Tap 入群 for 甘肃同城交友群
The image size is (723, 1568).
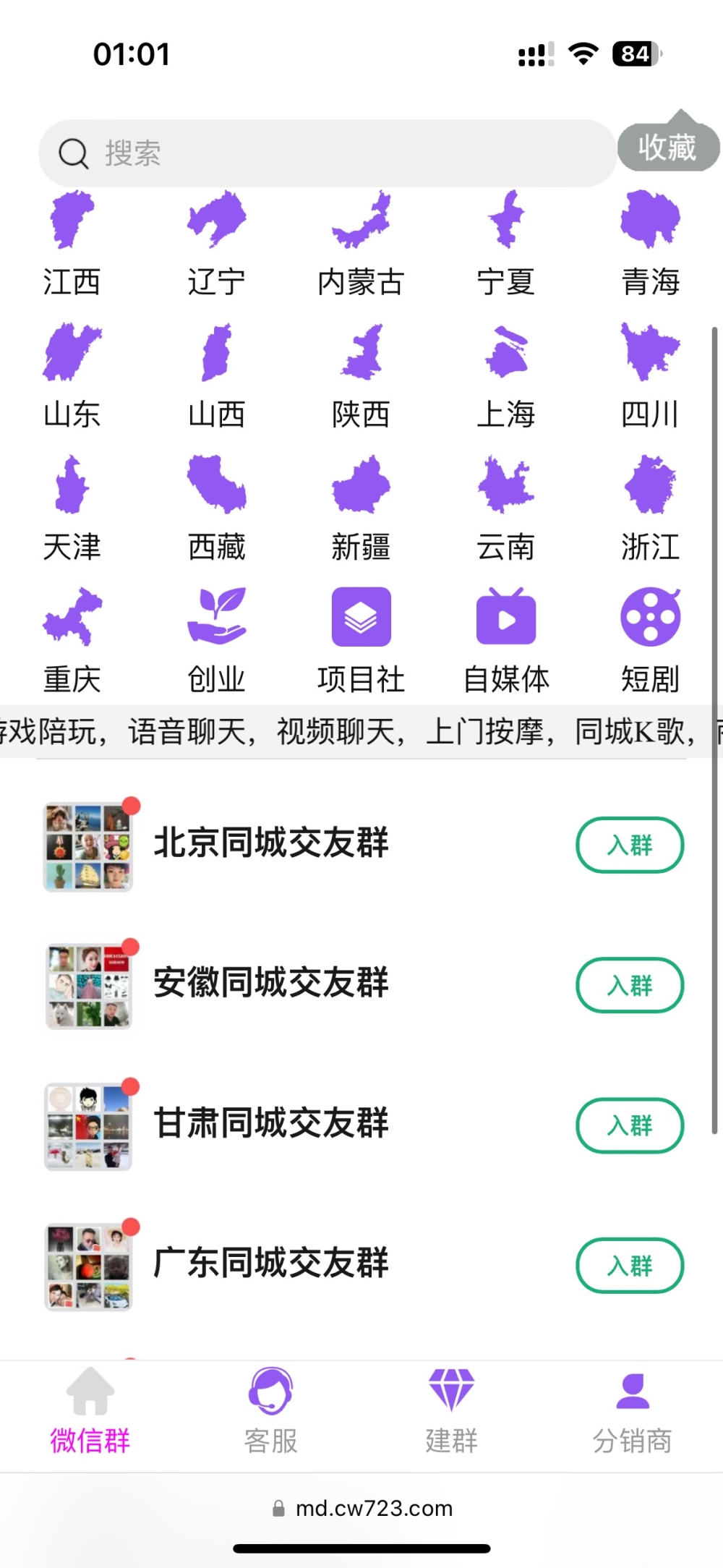[630, 1125]
